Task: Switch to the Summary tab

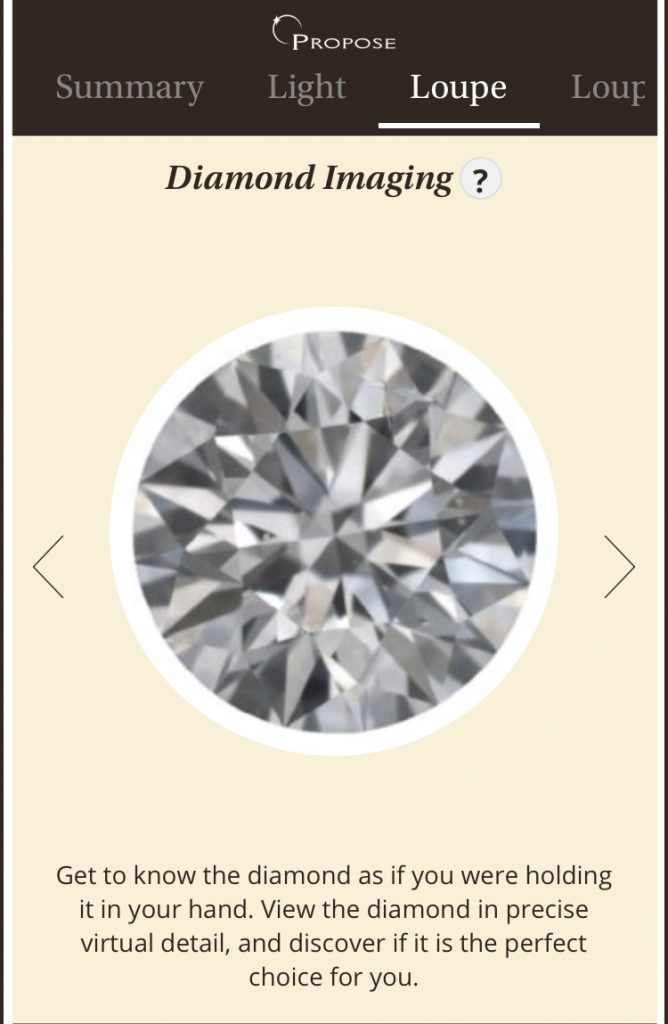Action: coord(129,88)
